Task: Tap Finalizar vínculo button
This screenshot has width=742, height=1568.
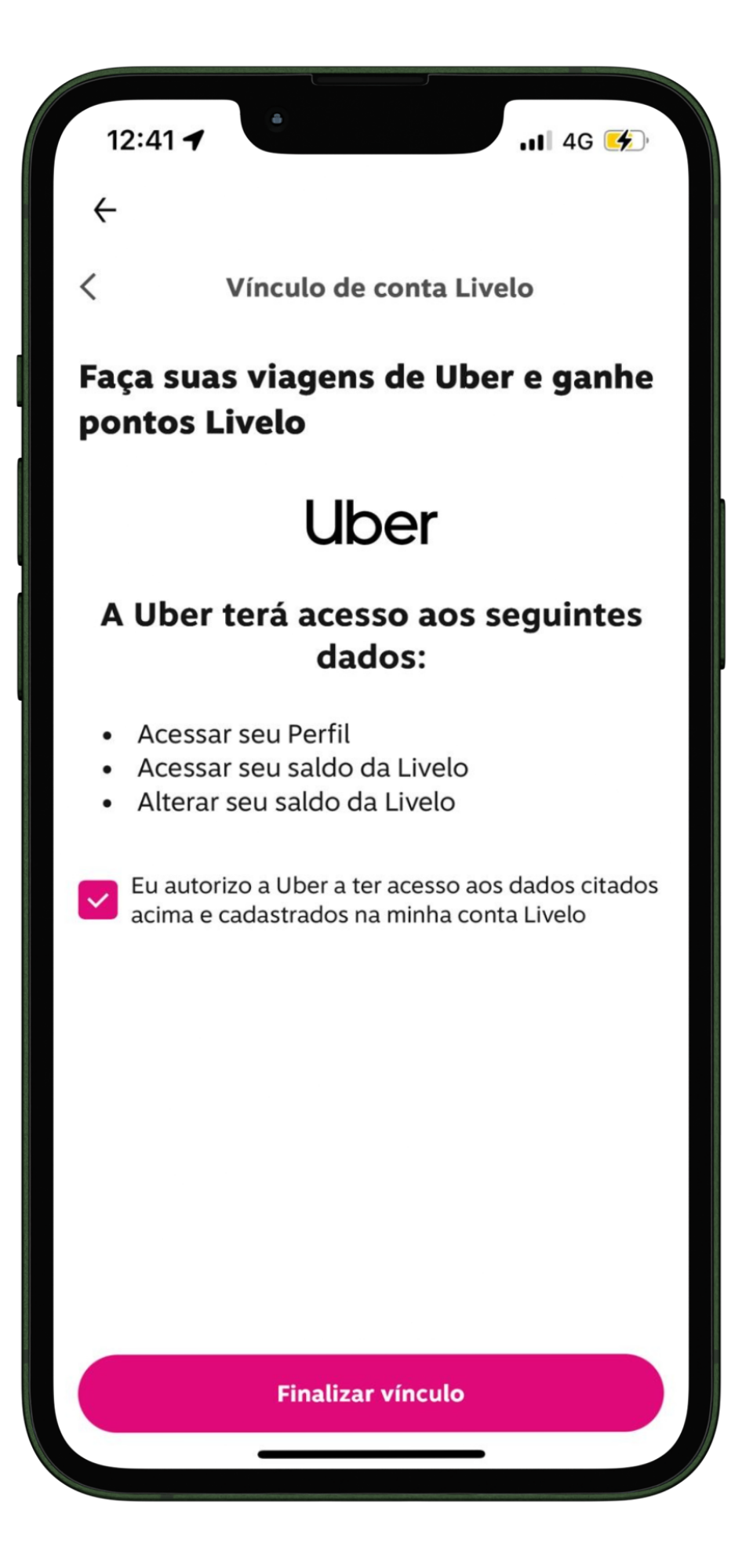Action: pos(371,1393)
